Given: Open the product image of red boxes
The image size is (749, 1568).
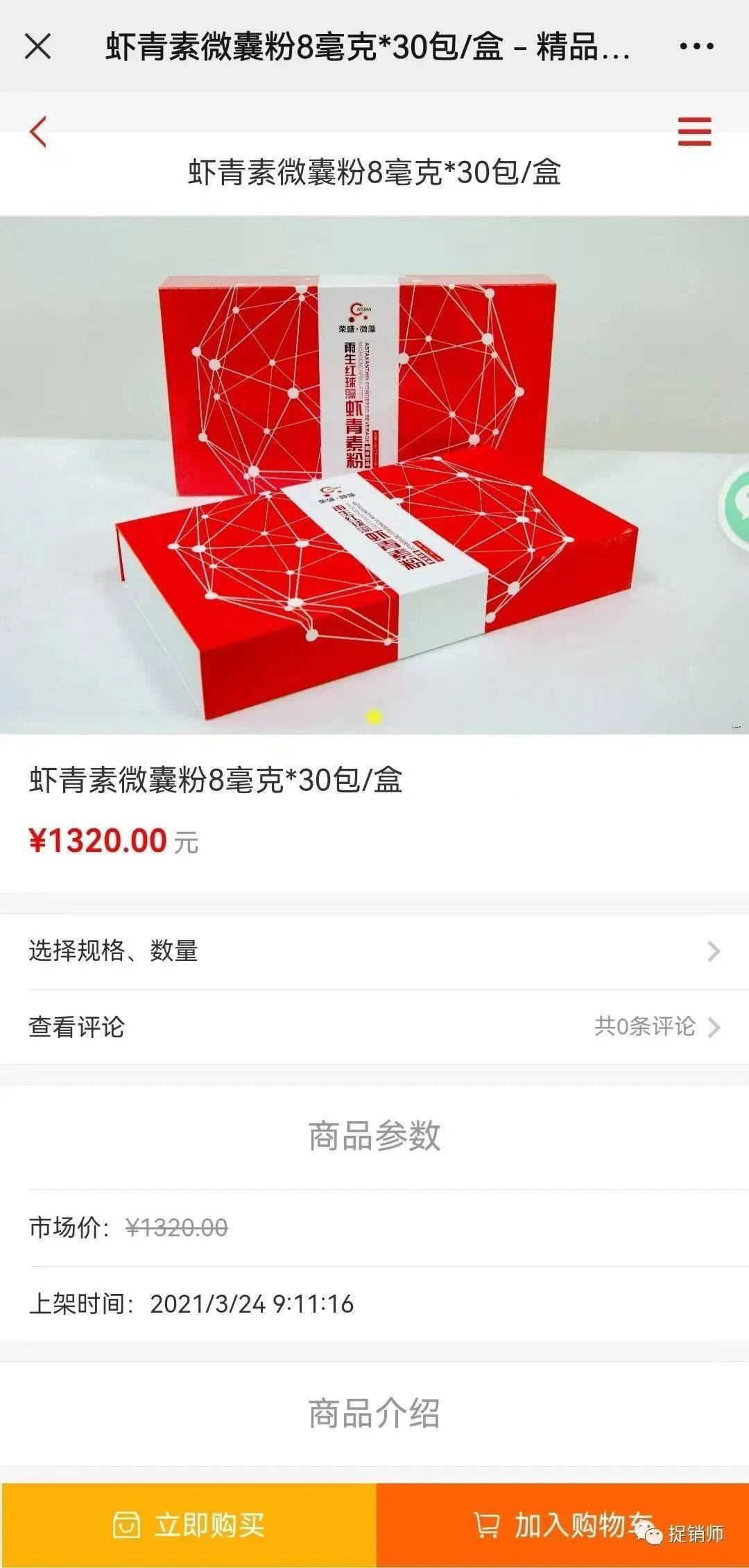Looking at the screenshot, I should (374, 475).
